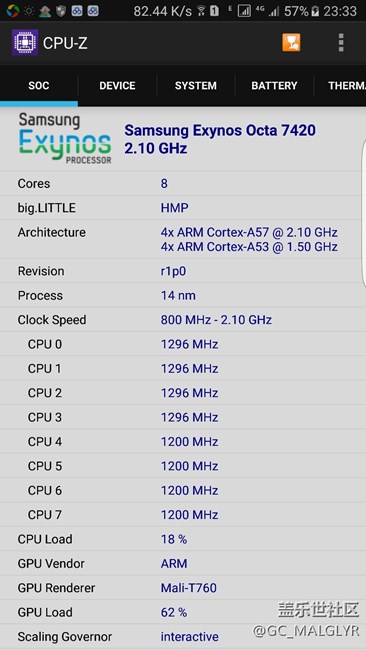This screenshot has height=650, width=366.
Task: Open the overflow menu
Action: pyautogui.click(x=341, y=43)
